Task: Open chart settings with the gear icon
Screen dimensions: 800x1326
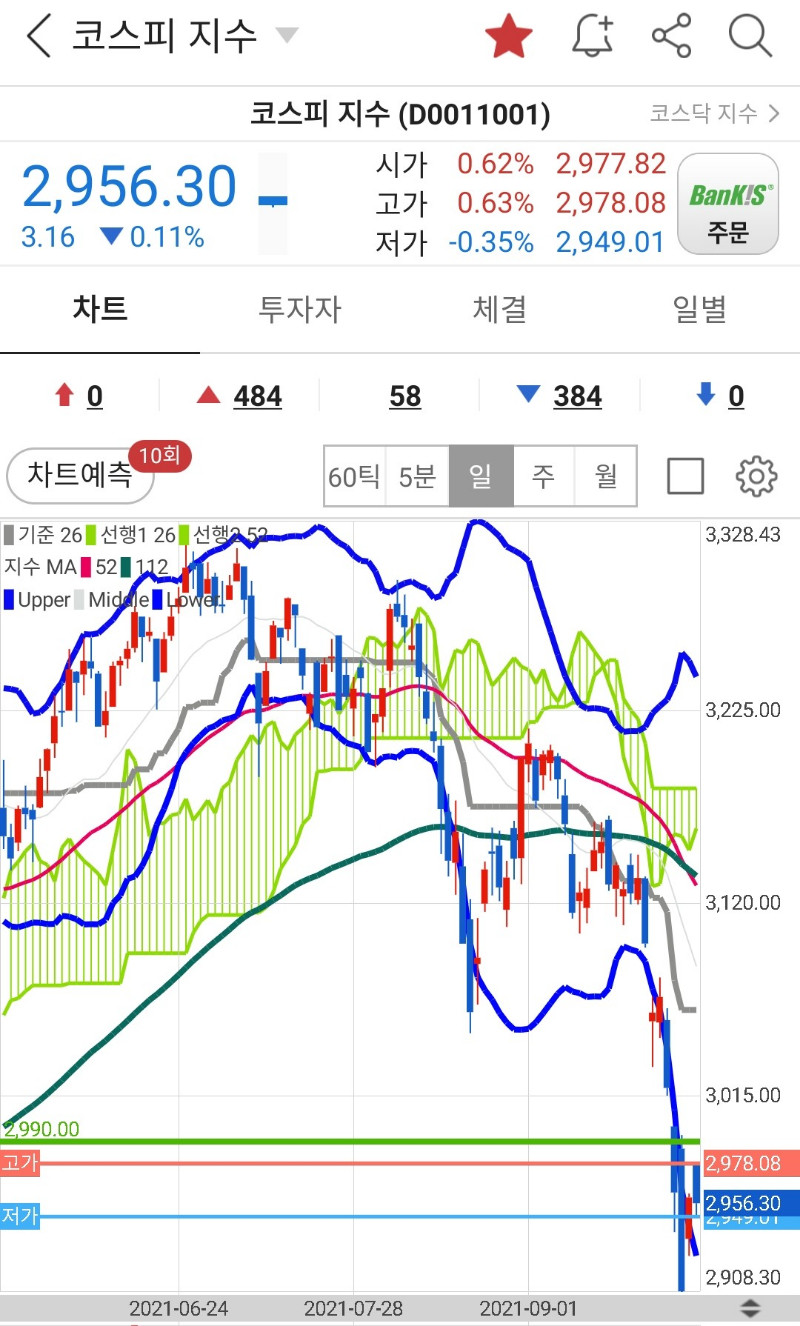Action: click(756, 476)
